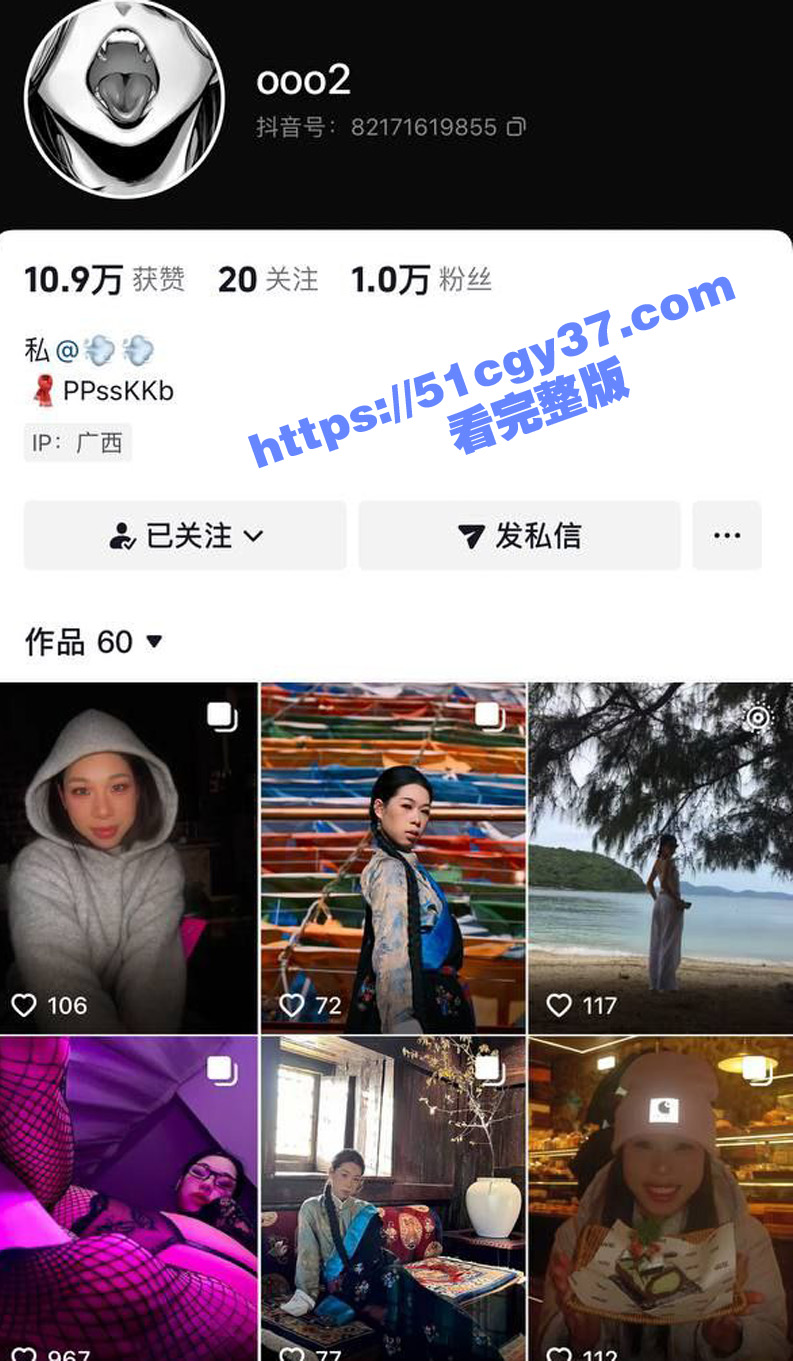This screenshot has height=1361, width=793.
Task: Copy the Douyin ID number
Action: point(516,127)
